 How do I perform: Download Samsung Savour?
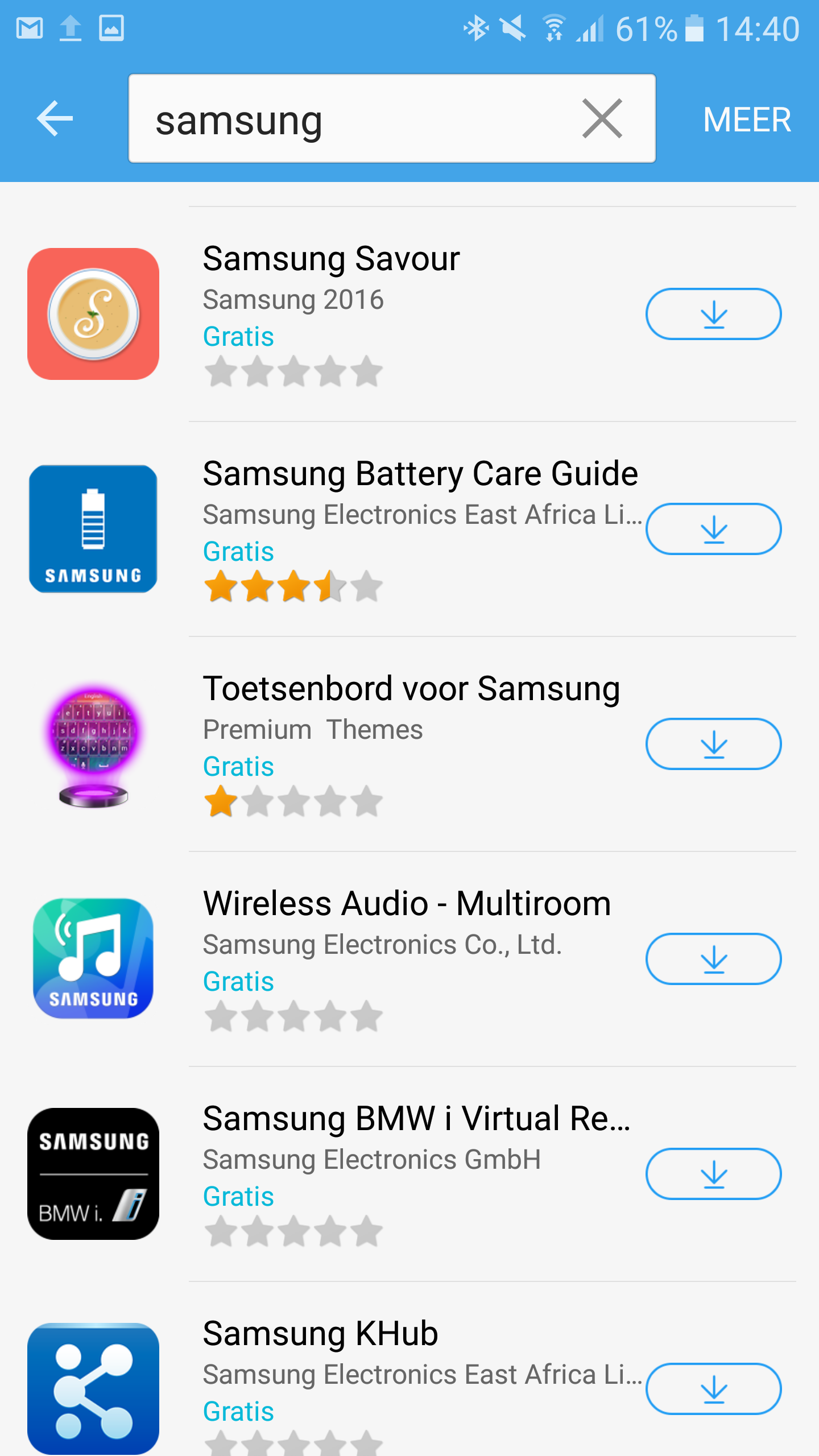pyautogui.click(x=713, y=314)
